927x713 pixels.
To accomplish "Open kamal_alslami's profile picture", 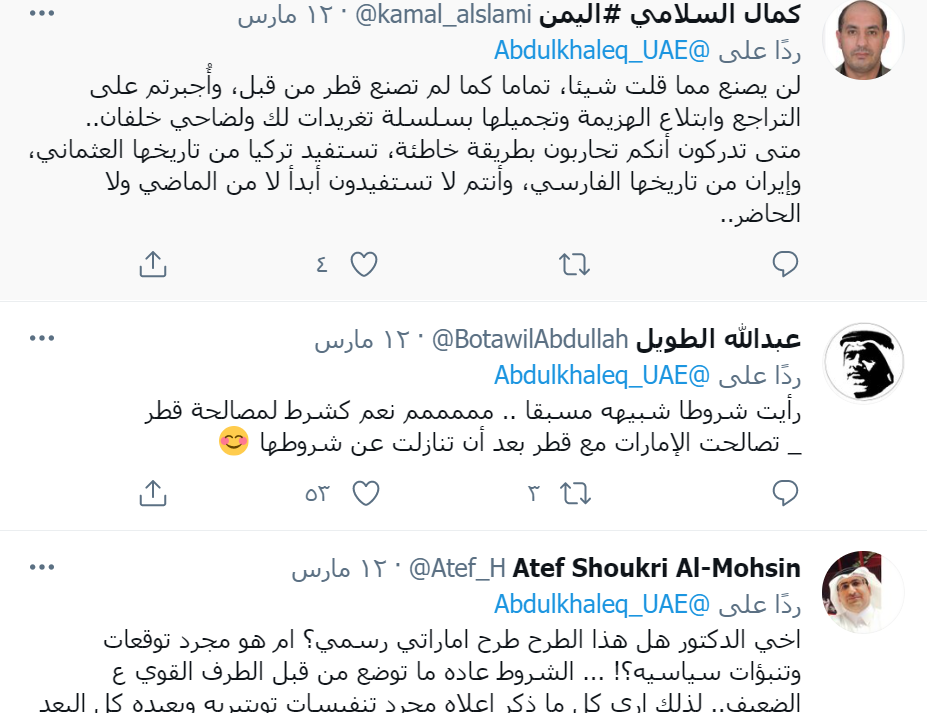I will pyautogui.click(x=862, y=39).
